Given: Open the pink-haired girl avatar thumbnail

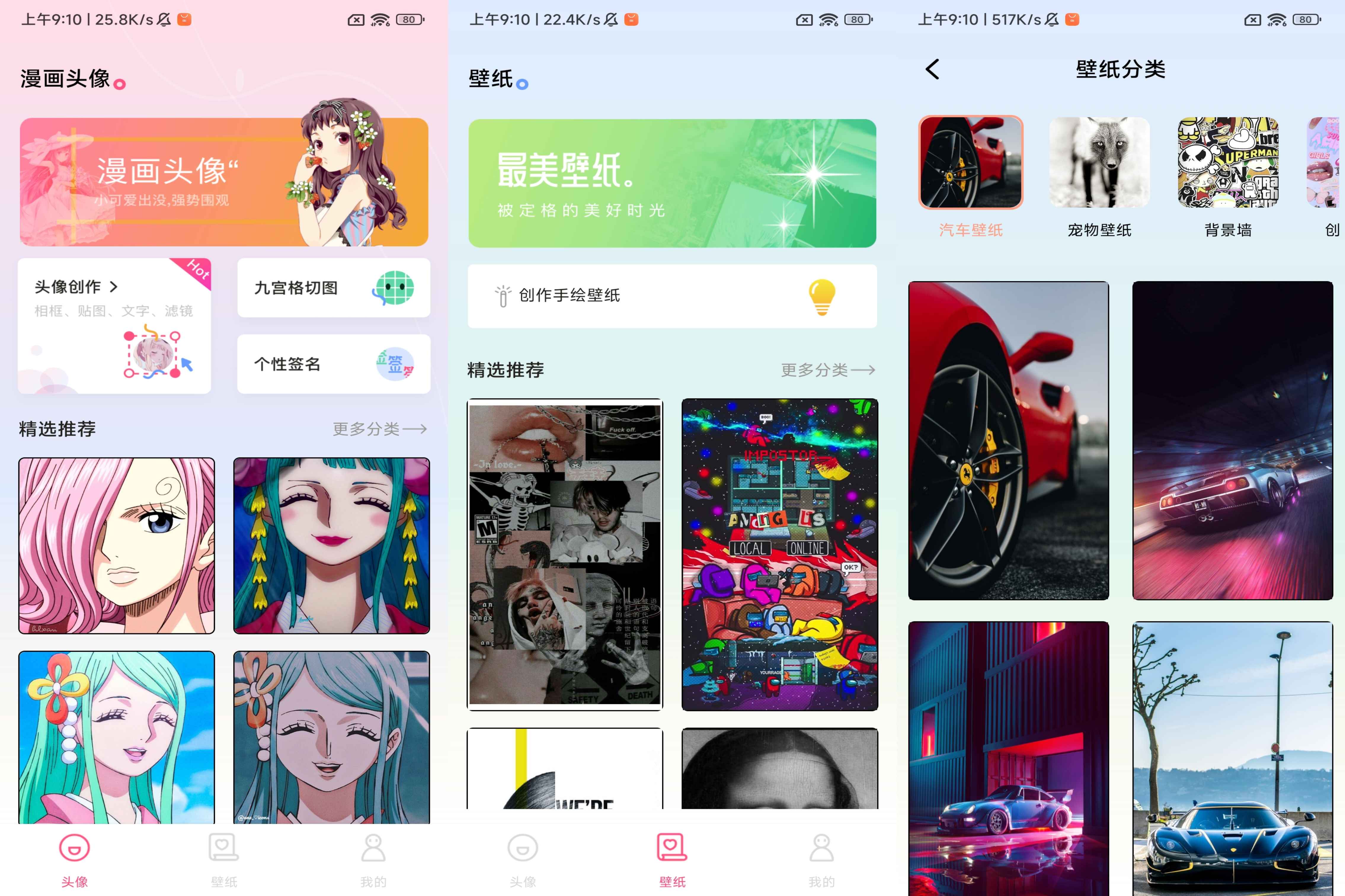Looking at the screenshot, I should 117,545.
